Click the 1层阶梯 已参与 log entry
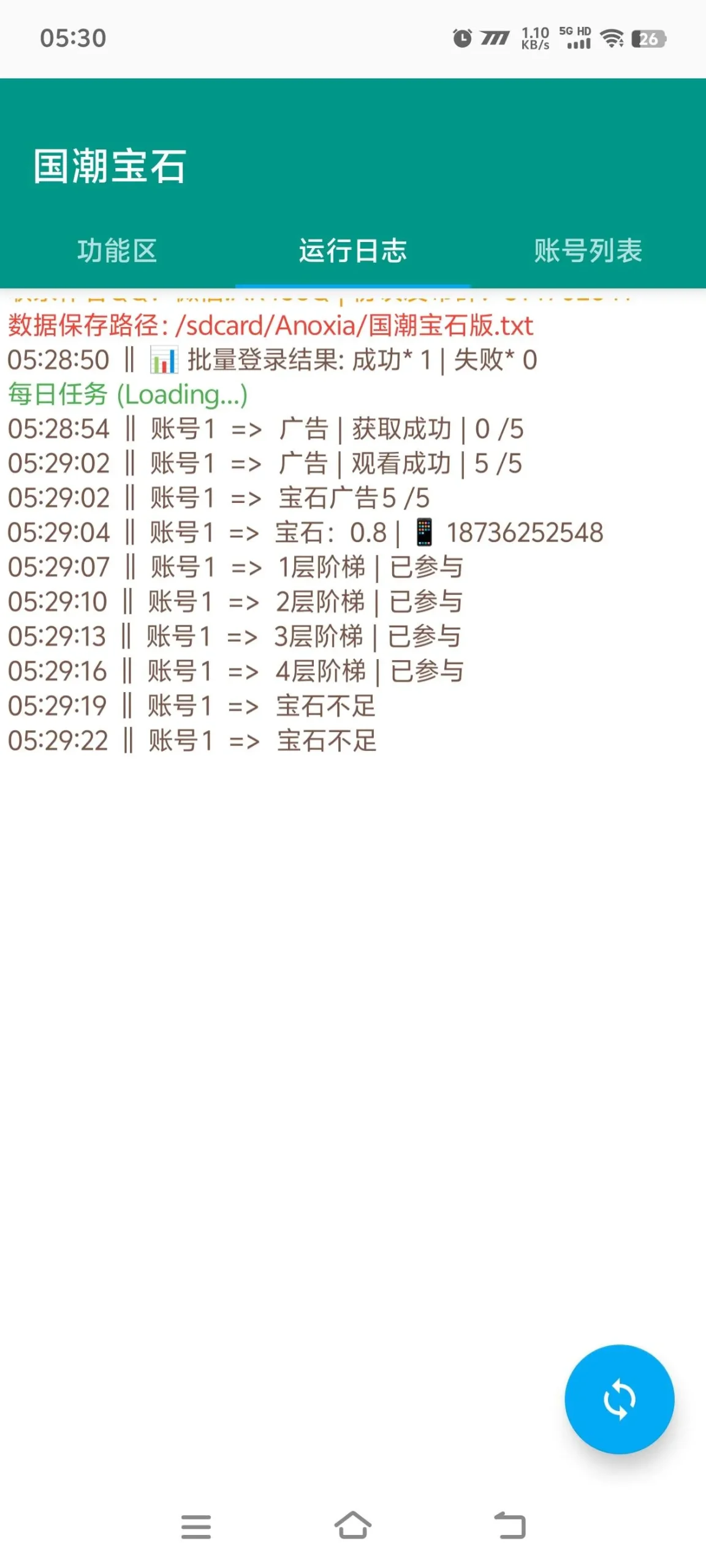The image size is (706, 1568). point(236,567)
